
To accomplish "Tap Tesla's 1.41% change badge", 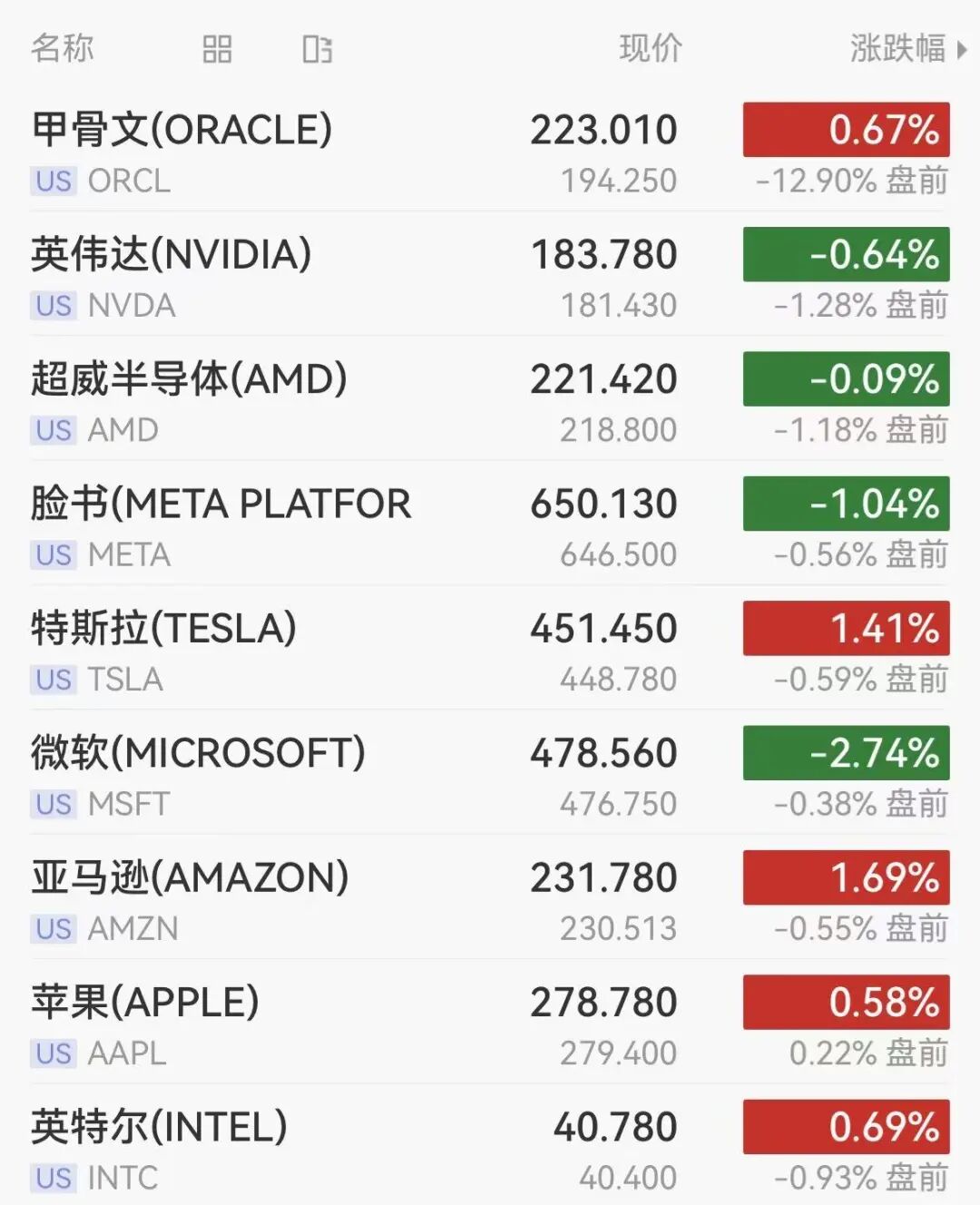I will tap(846, 628).
